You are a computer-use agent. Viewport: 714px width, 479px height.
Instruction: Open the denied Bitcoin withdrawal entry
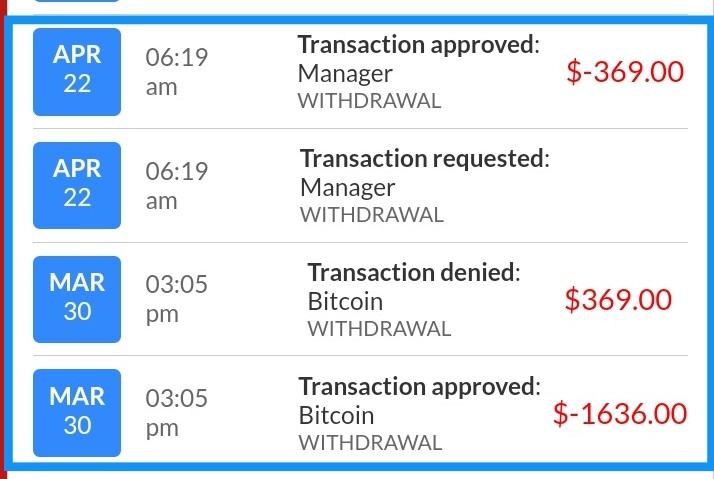pos(411,300)
